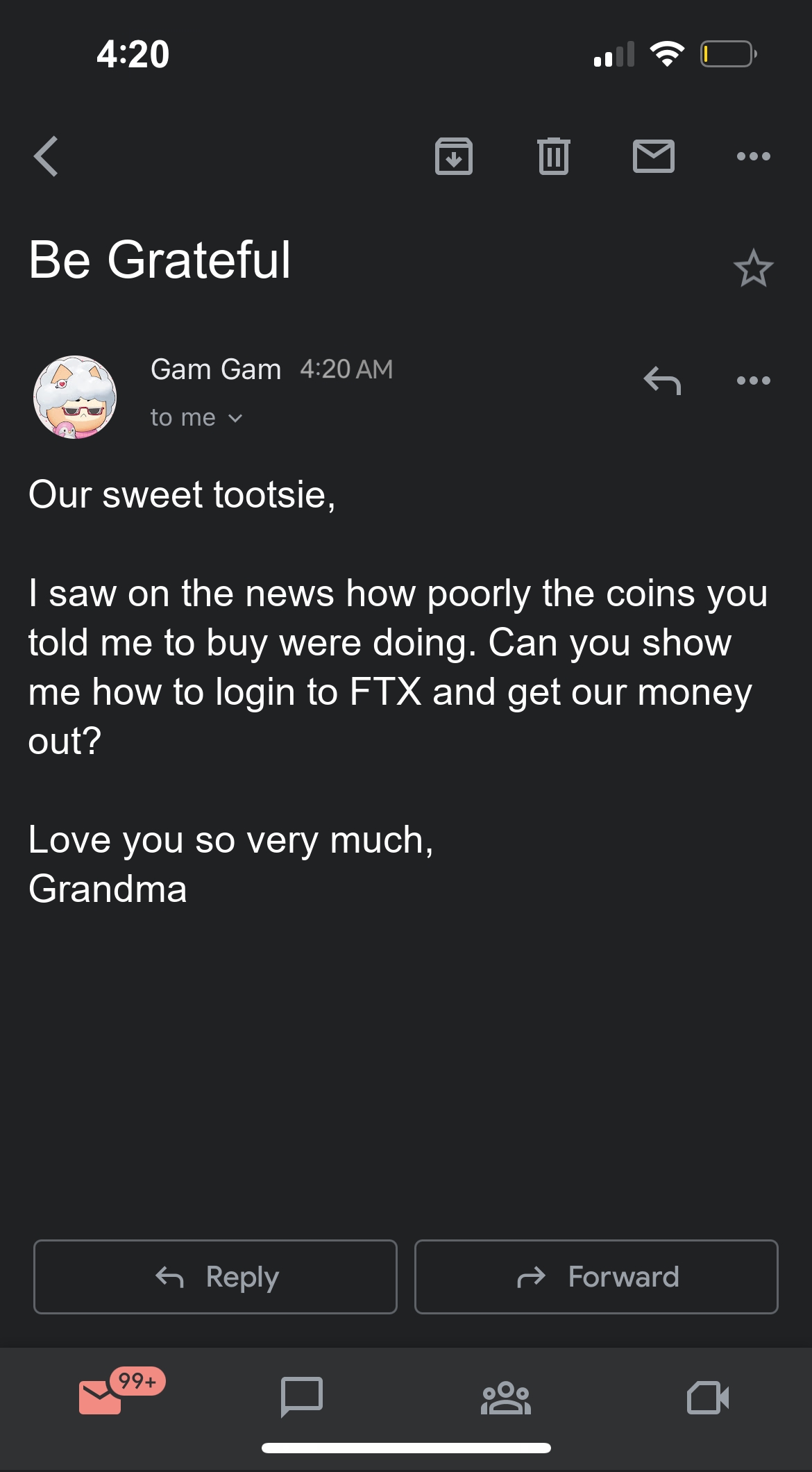Mark the email as unread
The height and width of the screenshot is (1472, 812).
click(x=653, y=156)
